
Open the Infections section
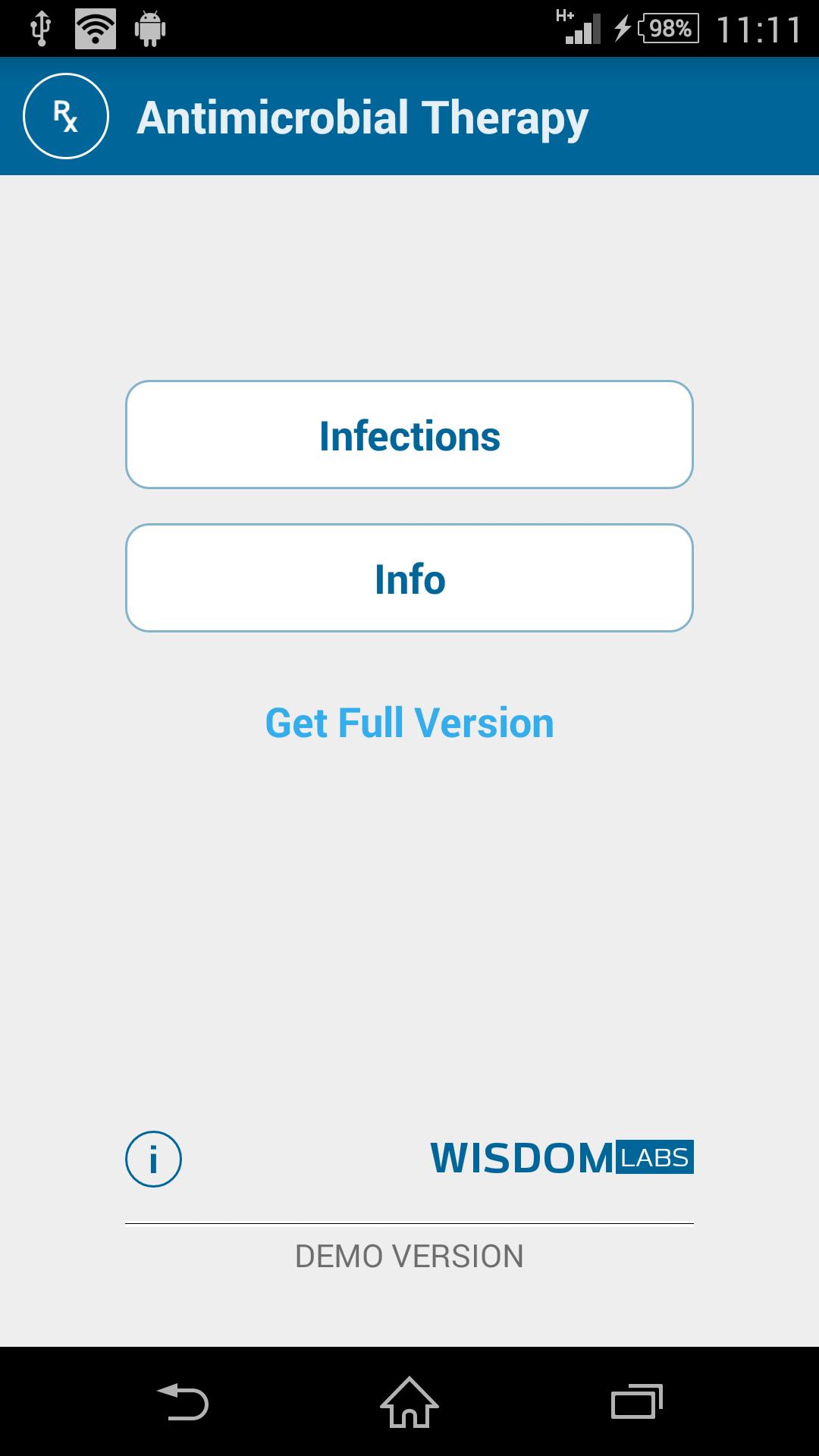click(x=409, y=434)
